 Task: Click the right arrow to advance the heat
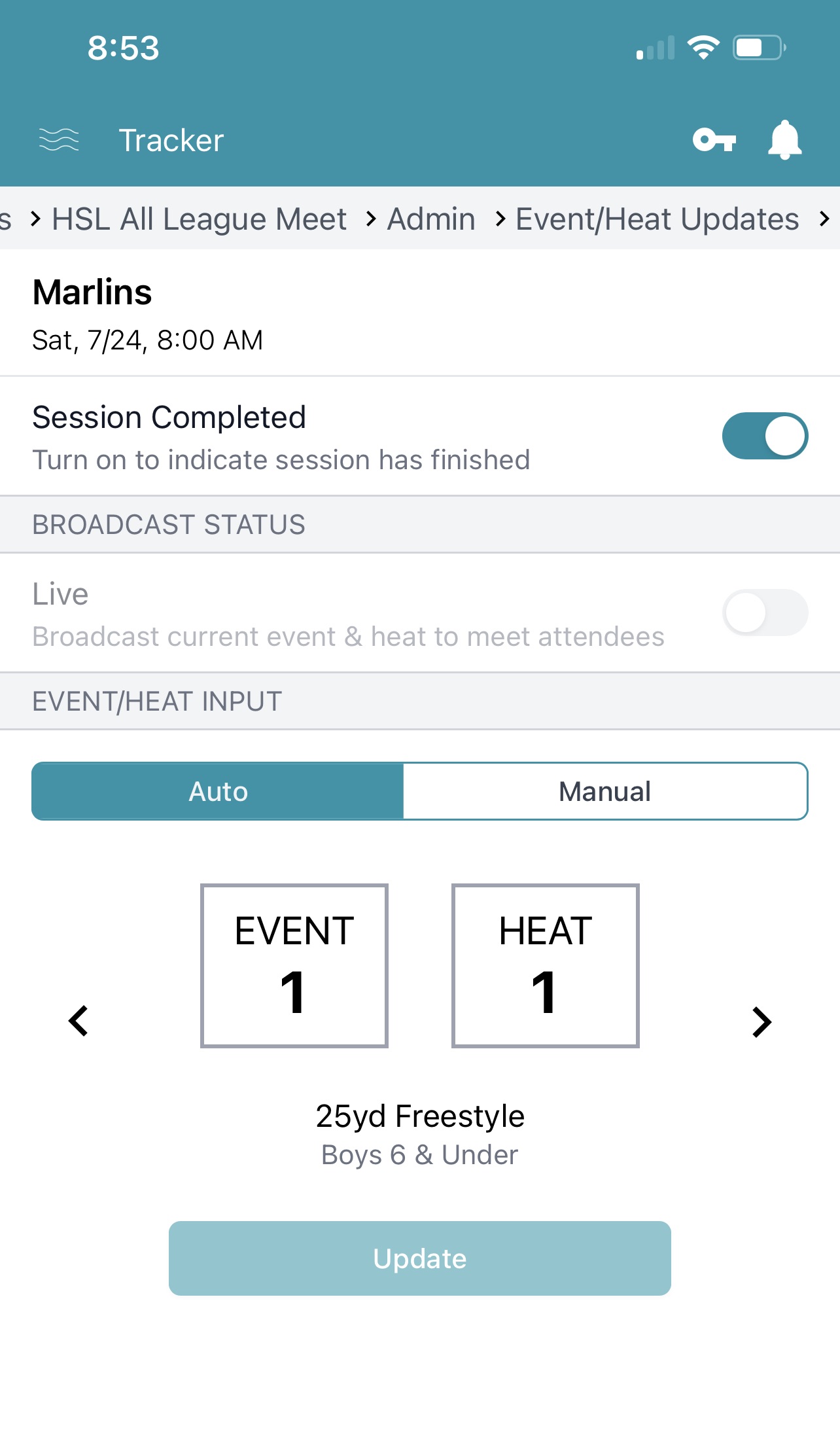click(x=760, y=1020)
